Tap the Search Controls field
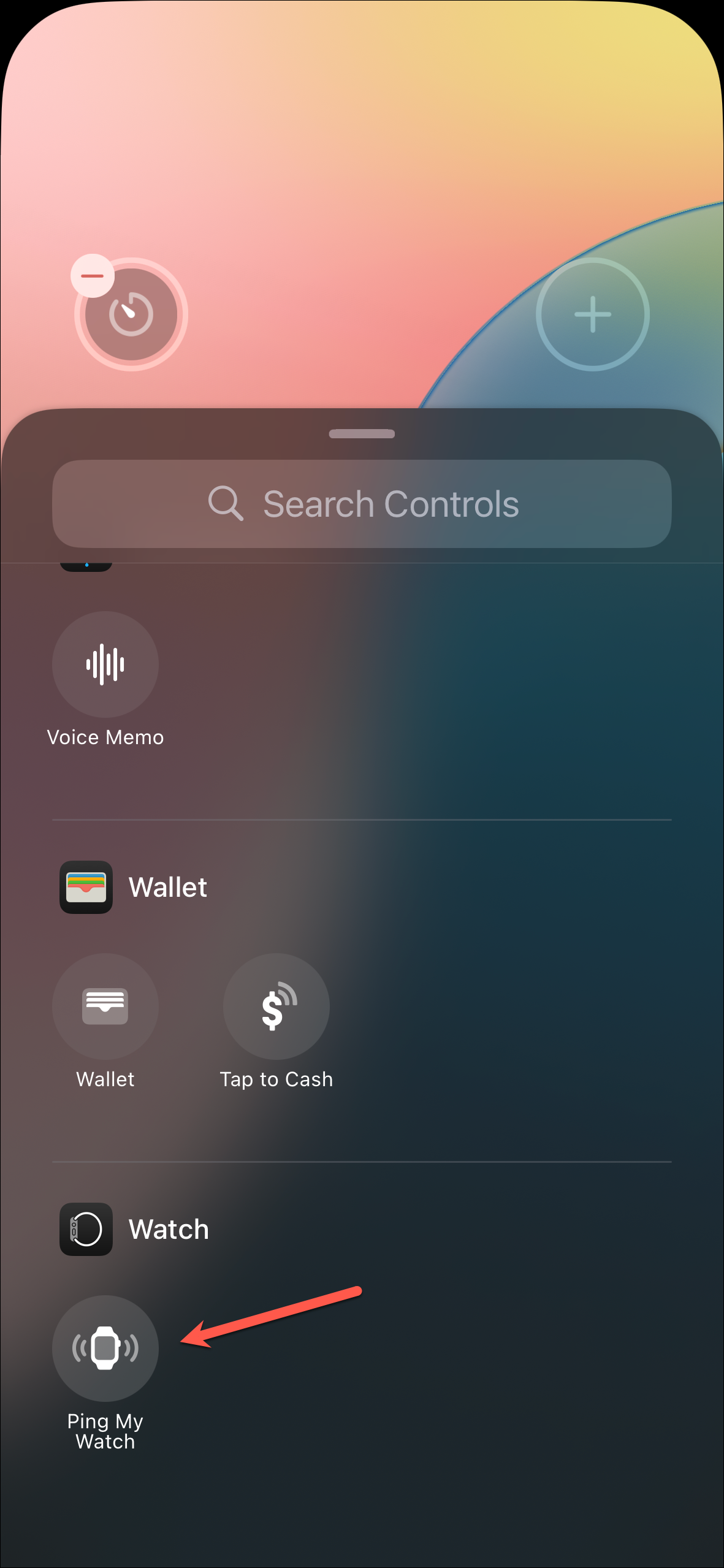724x1568 pixels. click(362, 504)
